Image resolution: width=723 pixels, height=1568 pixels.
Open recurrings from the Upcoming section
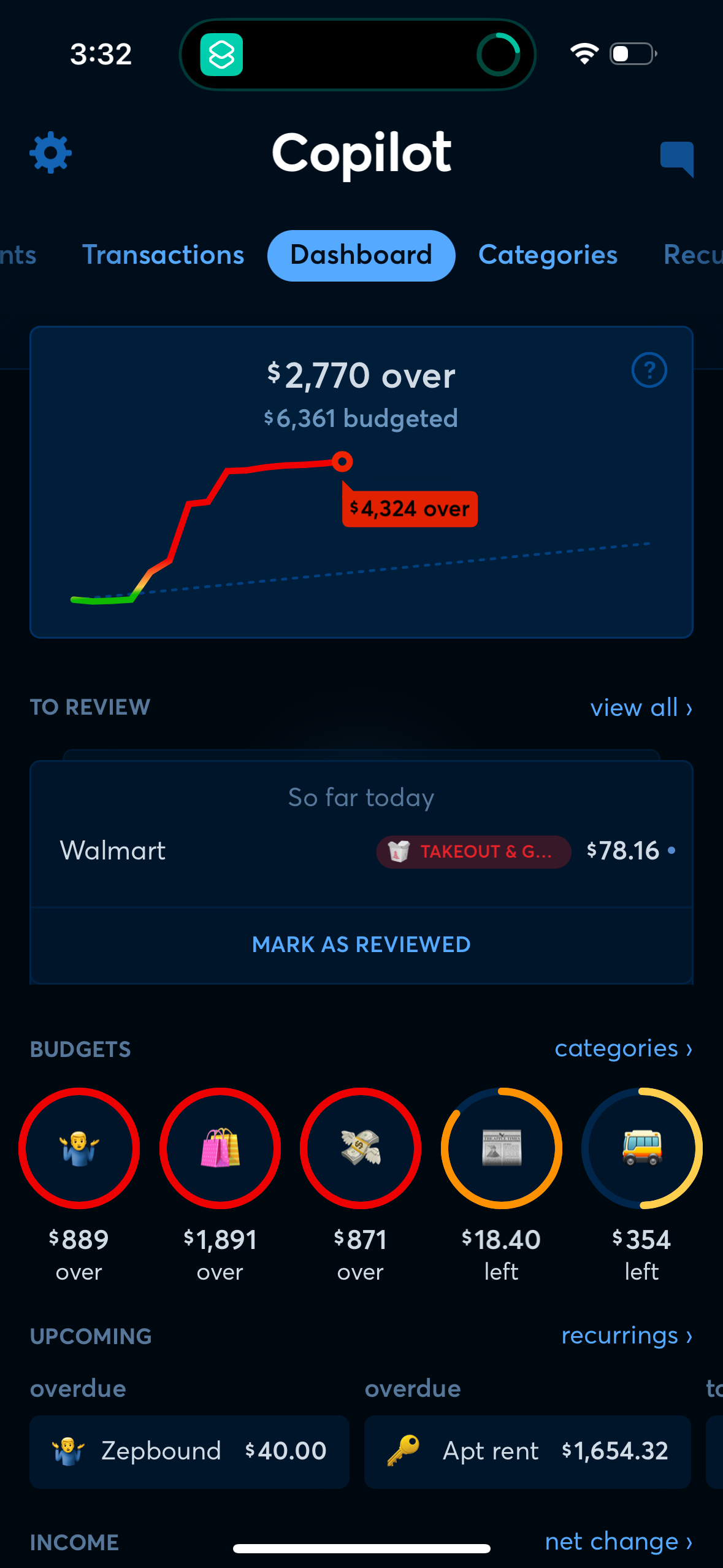click(x=627, y=1335)
